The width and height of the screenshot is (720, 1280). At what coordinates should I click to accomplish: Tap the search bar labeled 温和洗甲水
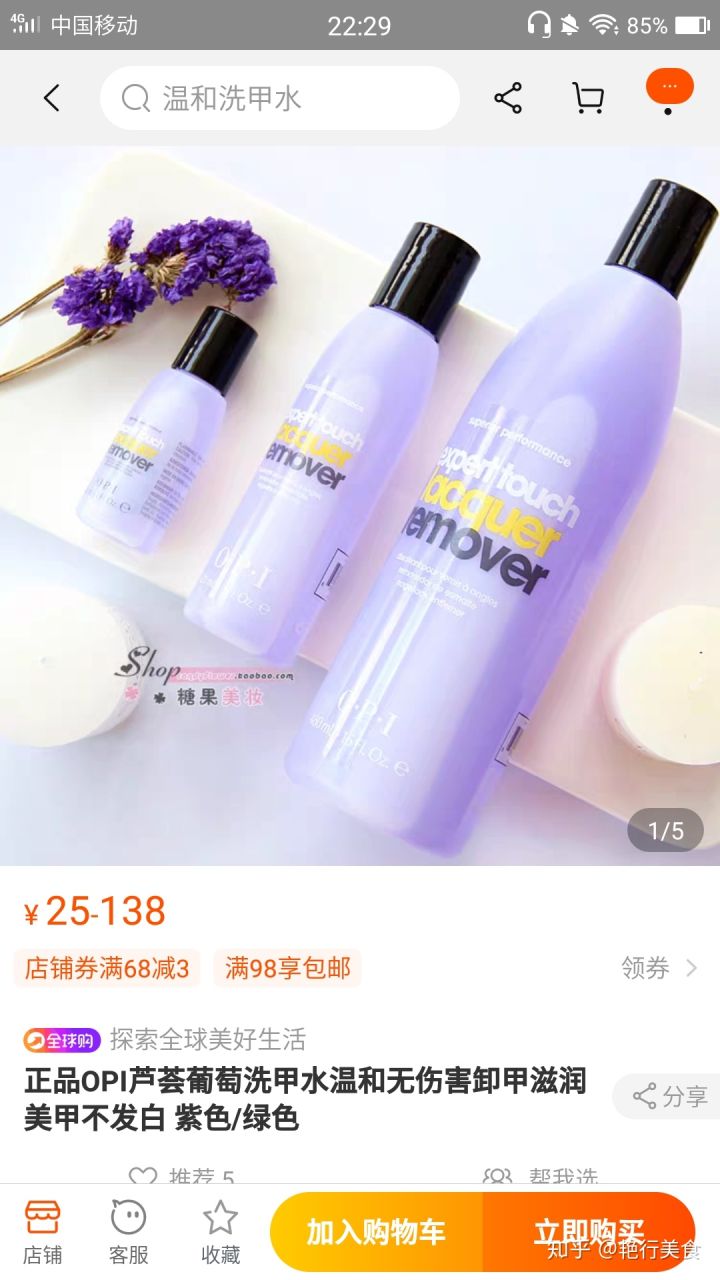point(280,98)
